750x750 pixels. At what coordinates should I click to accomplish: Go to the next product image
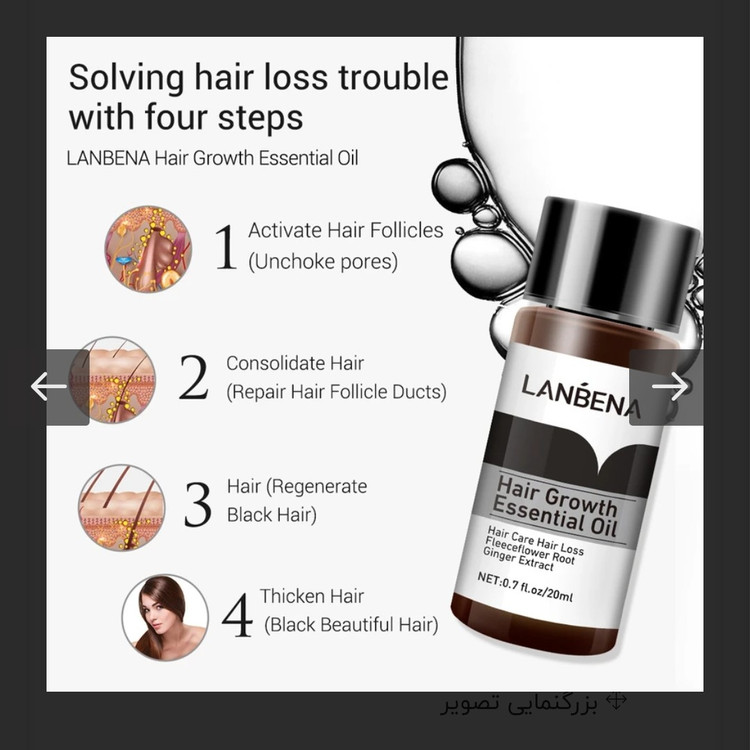point(669,386)
